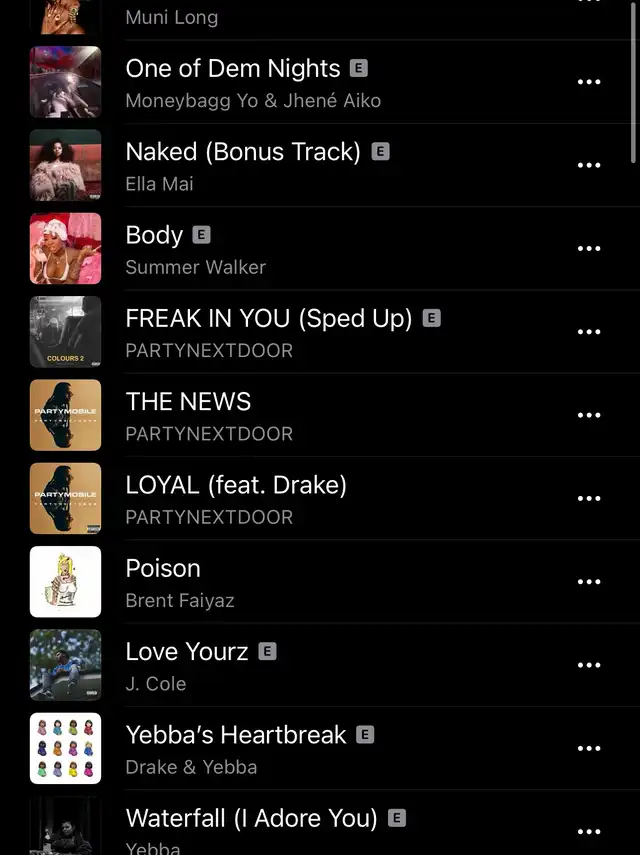Play Yebba's Heartbreak by Drake & Yebba
640x855 pixels.
236,735
